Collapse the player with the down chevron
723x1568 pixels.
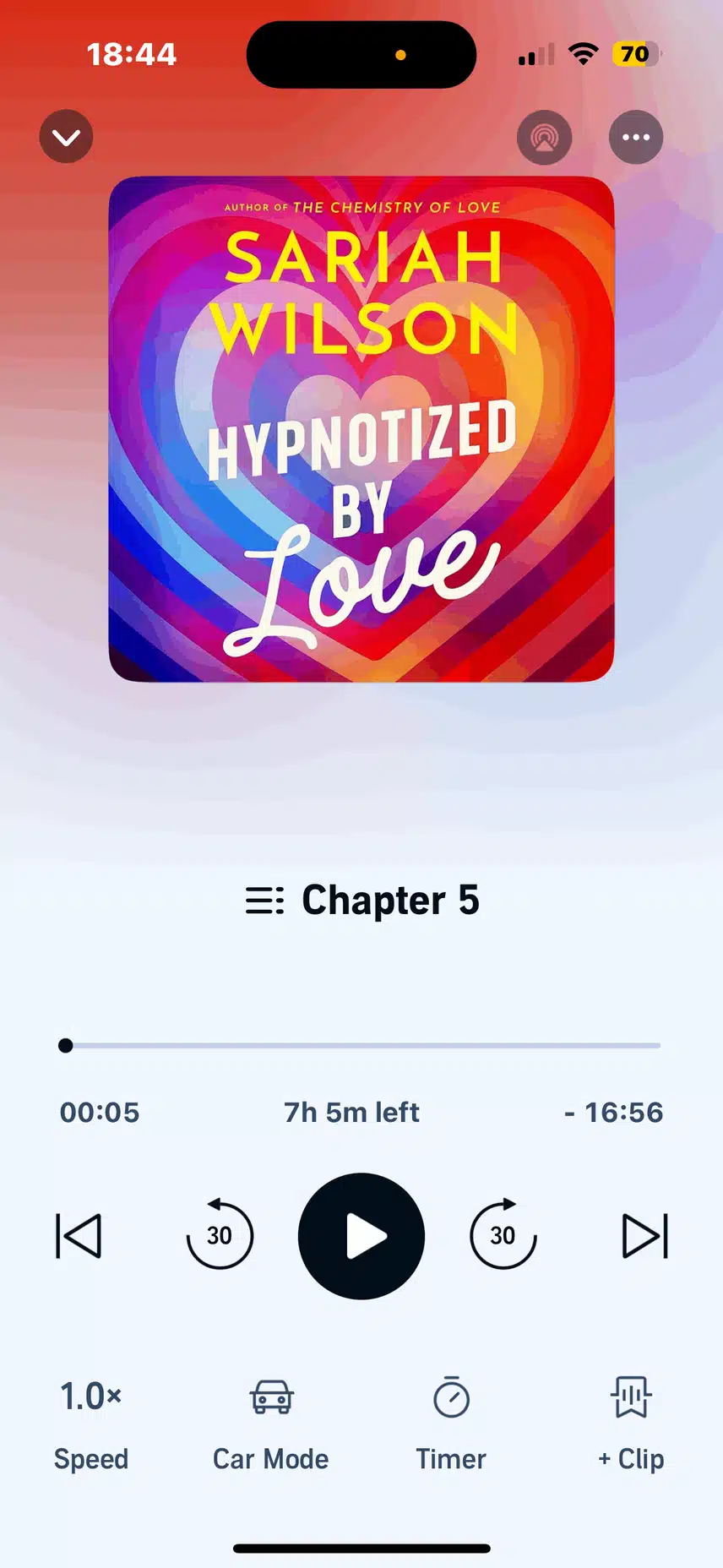pos(66,137)
